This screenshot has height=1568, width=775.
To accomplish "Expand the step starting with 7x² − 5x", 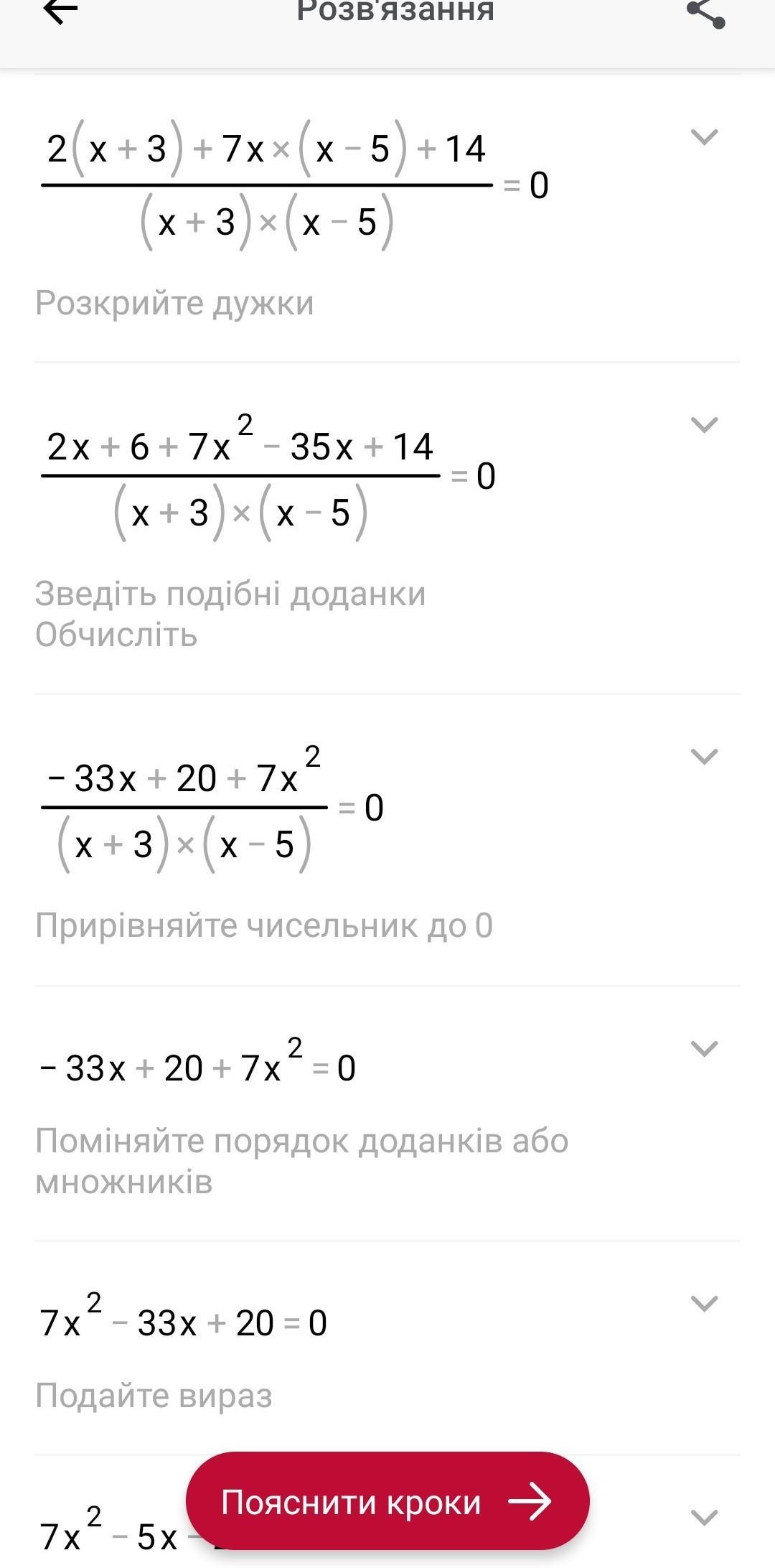I will [x=703, y=1517].
